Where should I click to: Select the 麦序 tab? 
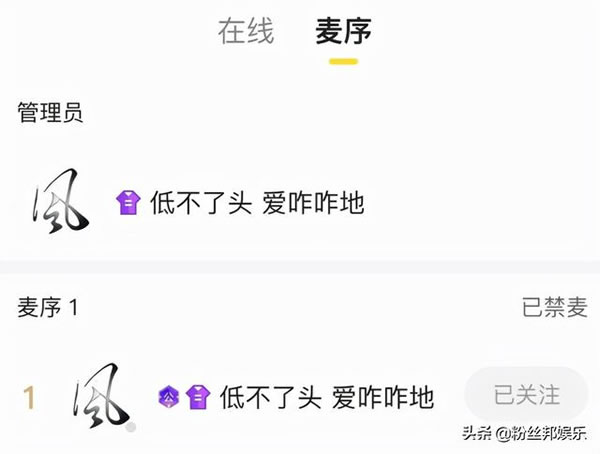click(343, 32)
